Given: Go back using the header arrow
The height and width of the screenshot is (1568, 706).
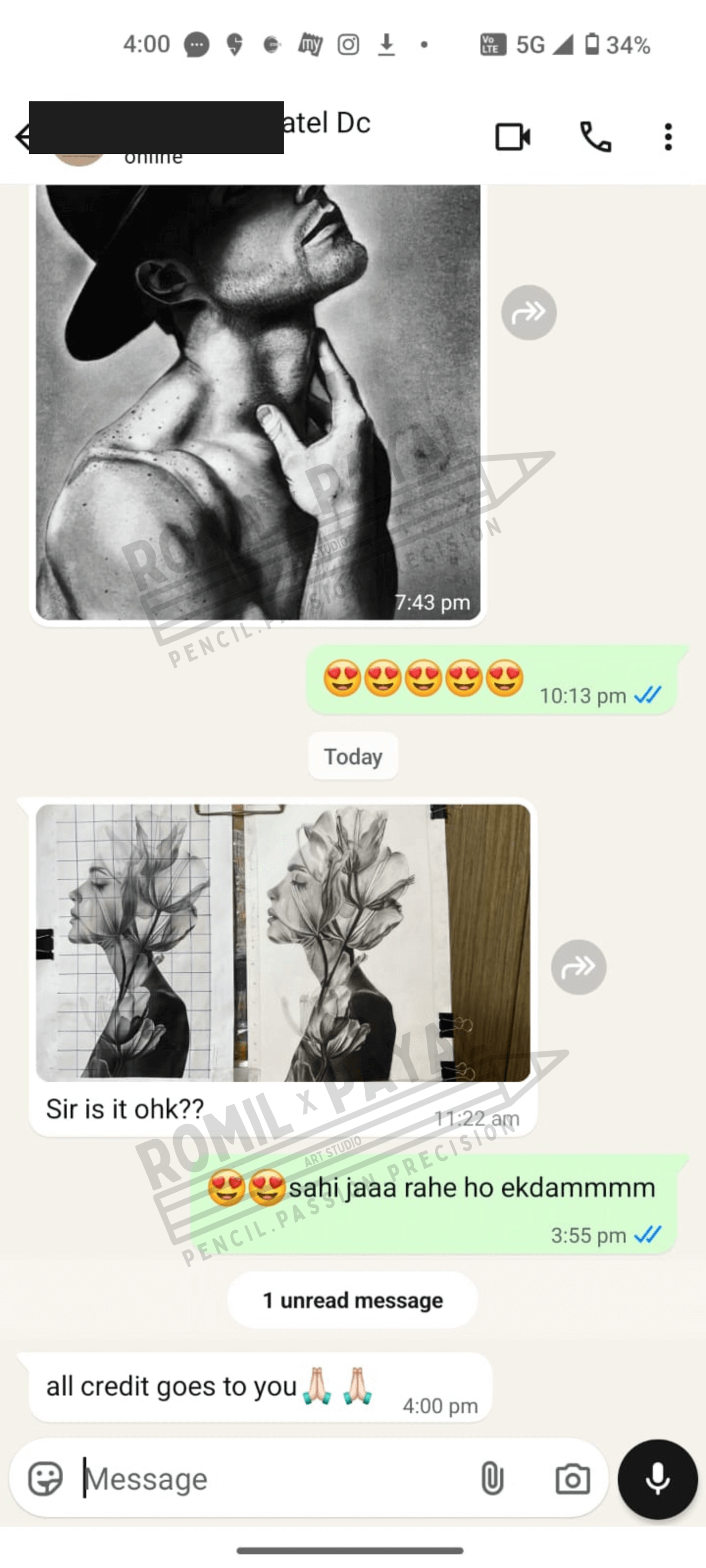Looking at the screenshot, I should [x=22, y=136].
